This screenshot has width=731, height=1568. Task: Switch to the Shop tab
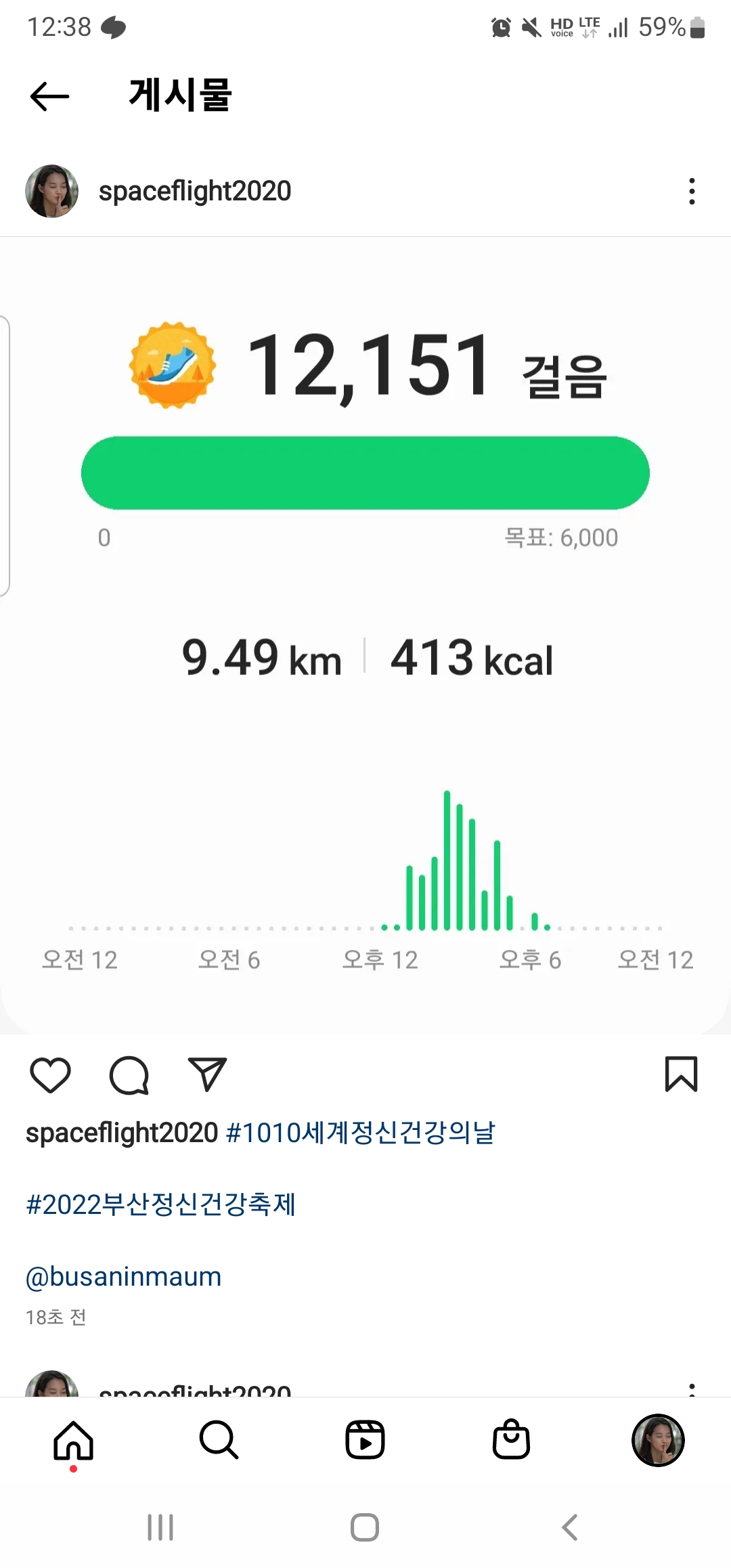511,1440
